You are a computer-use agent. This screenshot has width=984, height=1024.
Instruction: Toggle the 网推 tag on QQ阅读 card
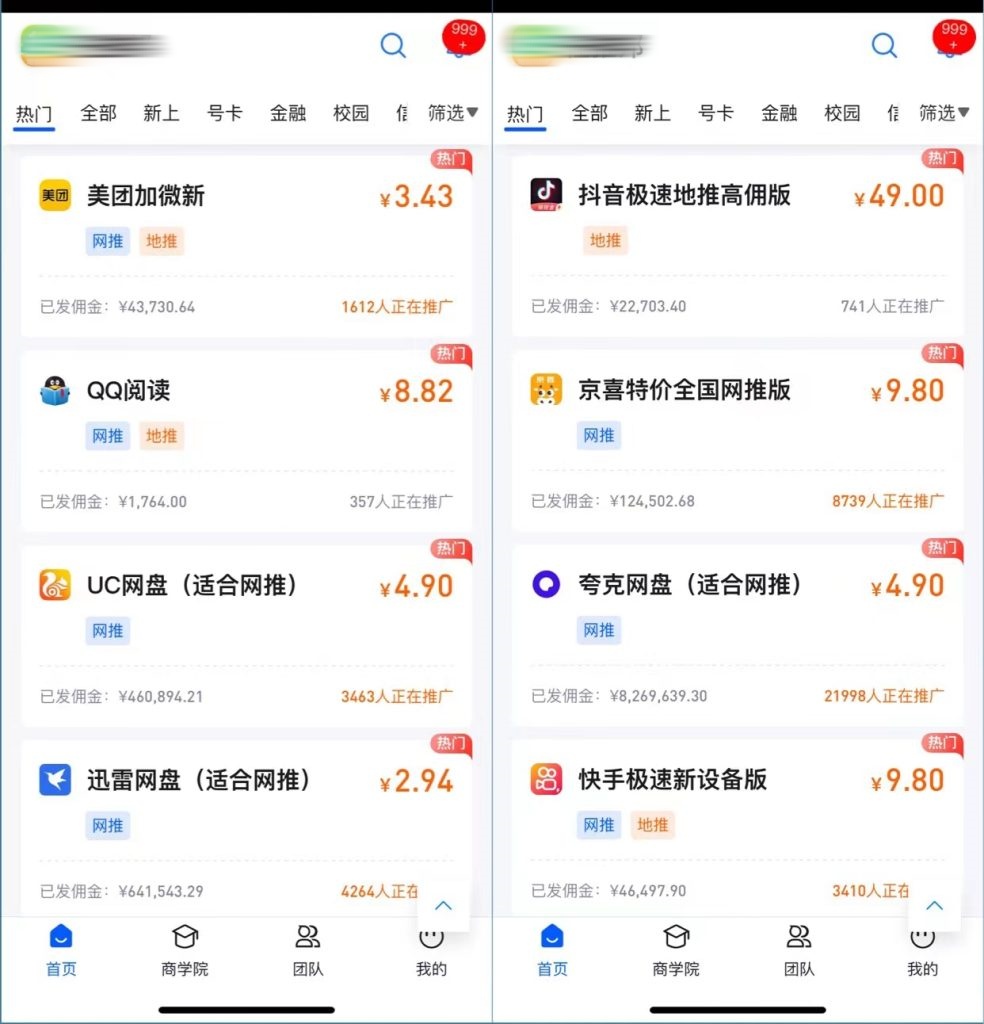pyautogui.click(x=108, y=436)
